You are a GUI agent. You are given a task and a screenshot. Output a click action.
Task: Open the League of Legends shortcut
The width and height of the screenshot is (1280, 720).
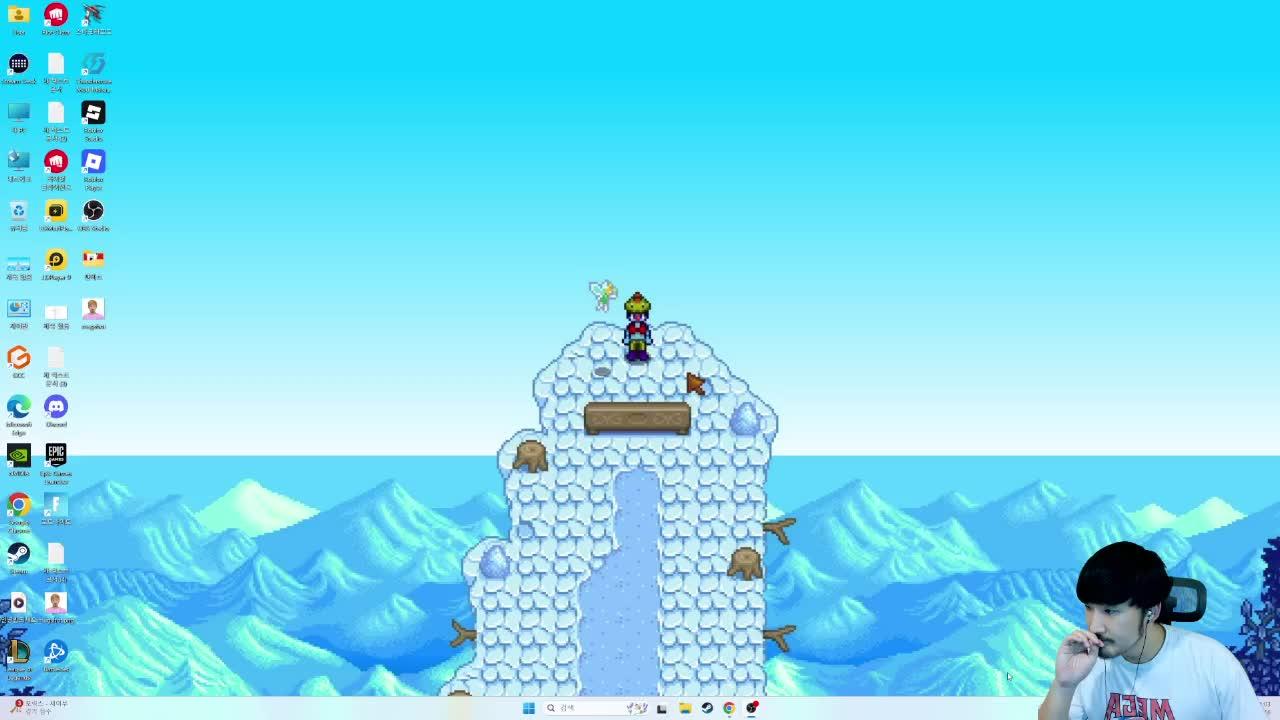(19, 652)
